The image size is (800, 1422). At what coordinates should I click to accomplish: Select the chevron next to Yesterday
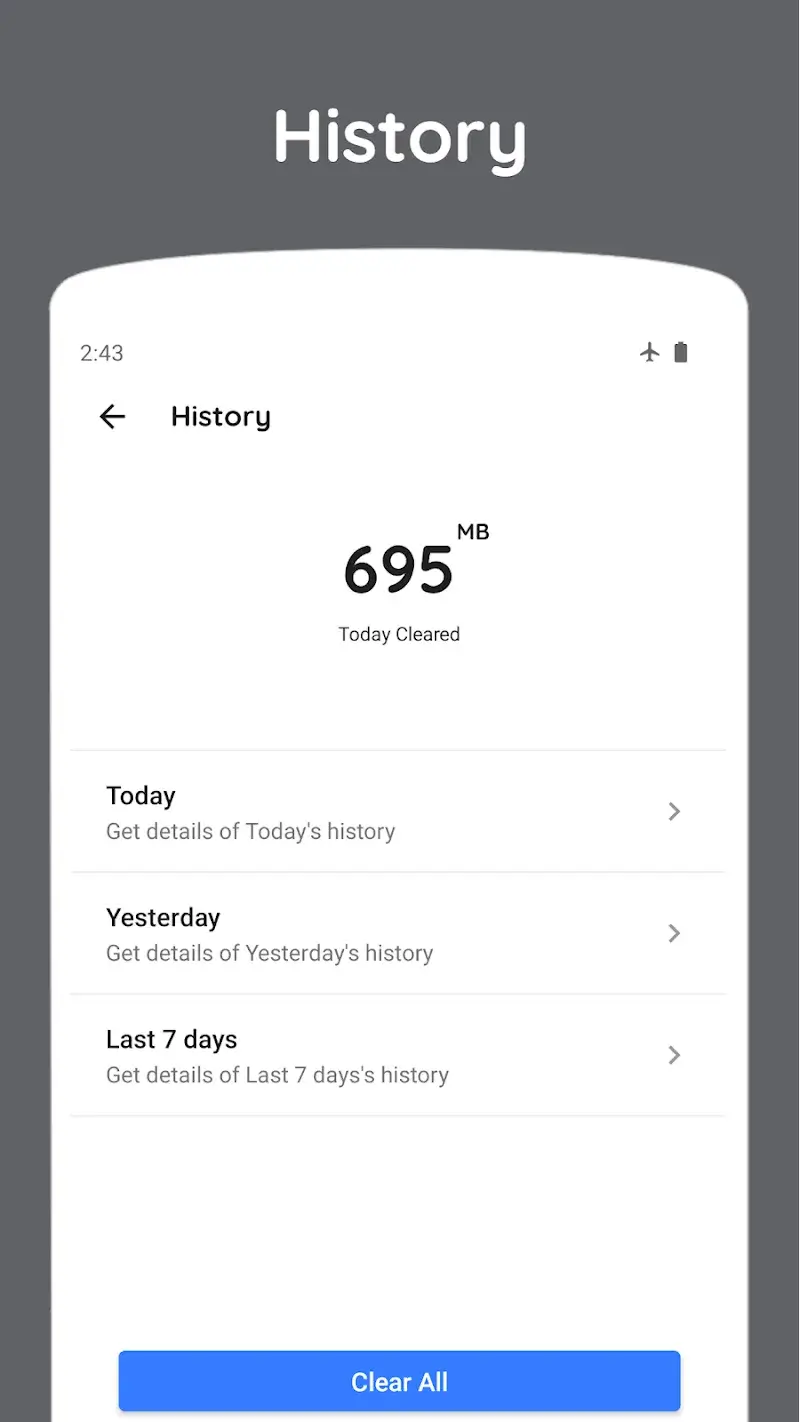tap(674, 934)
